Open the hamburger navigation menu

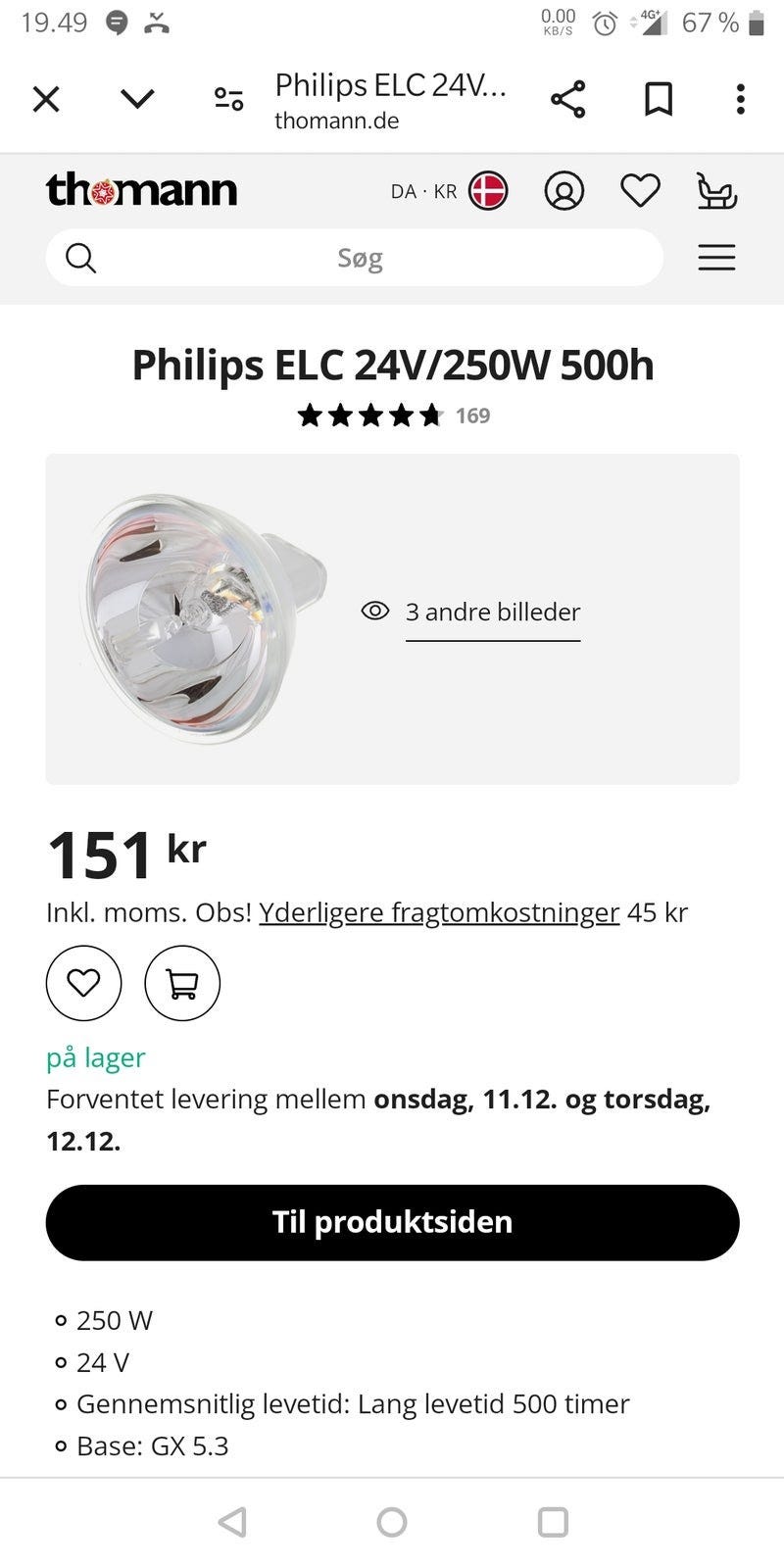click(716, 258)
